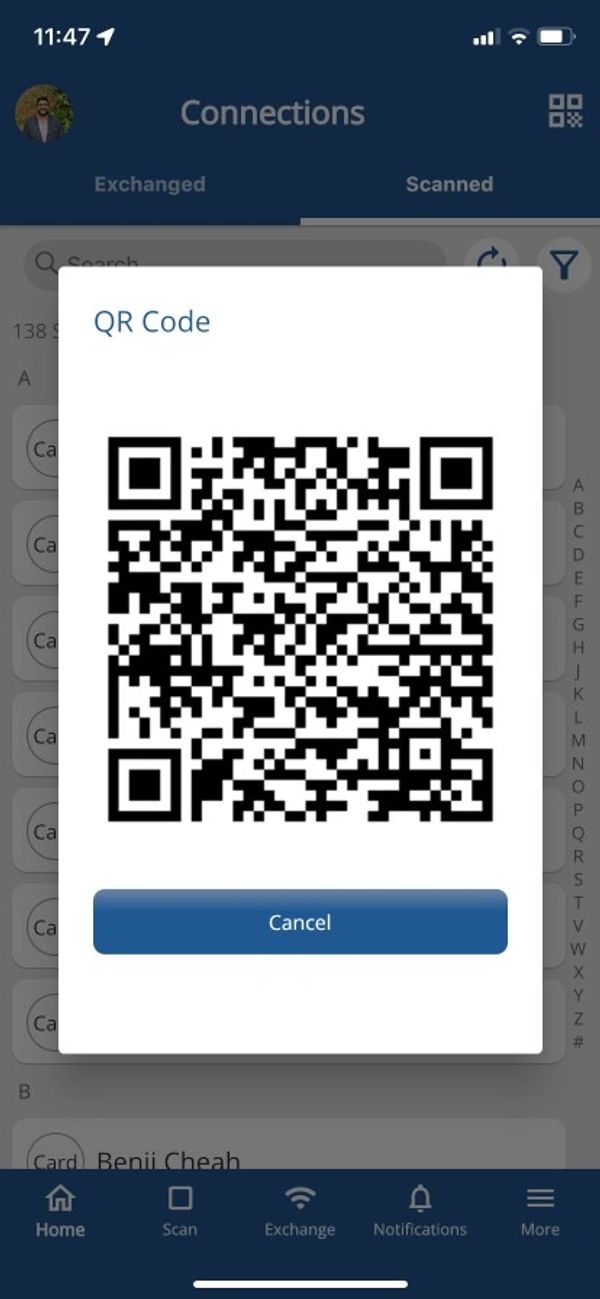Open the filter funnel icon
Image resolution: width=600 pixels, height=1299 pixels.
pos(565,265)
